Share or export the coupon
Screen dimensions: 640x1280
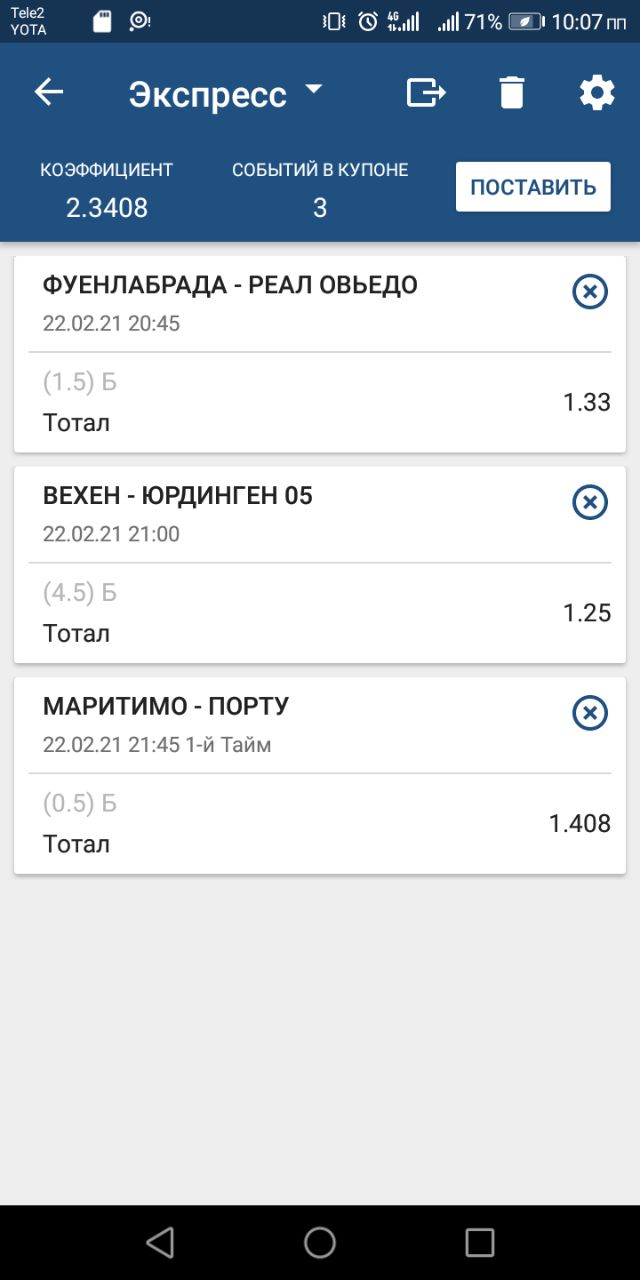tap(426, 93)
